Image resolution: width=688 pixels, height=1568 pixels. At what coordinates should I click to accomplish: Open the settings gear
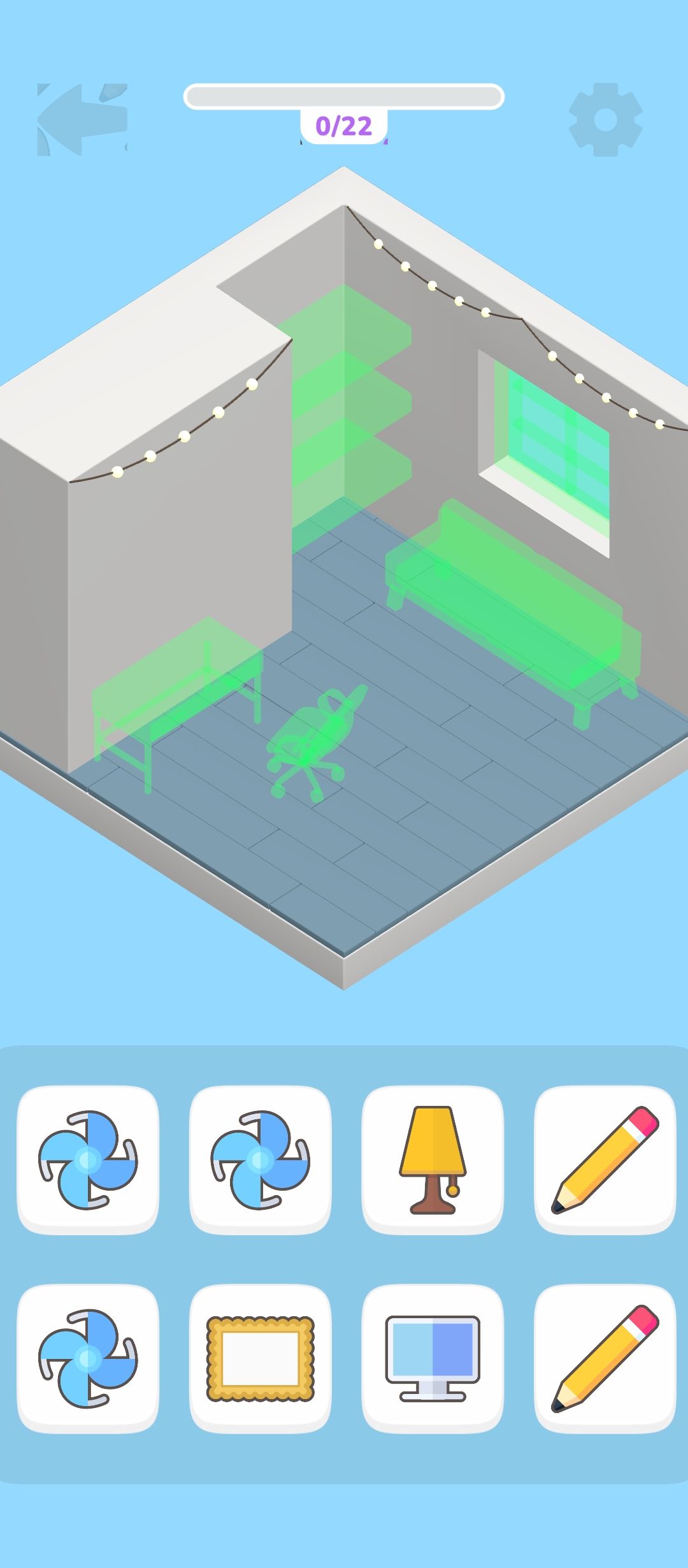(605, 119)
